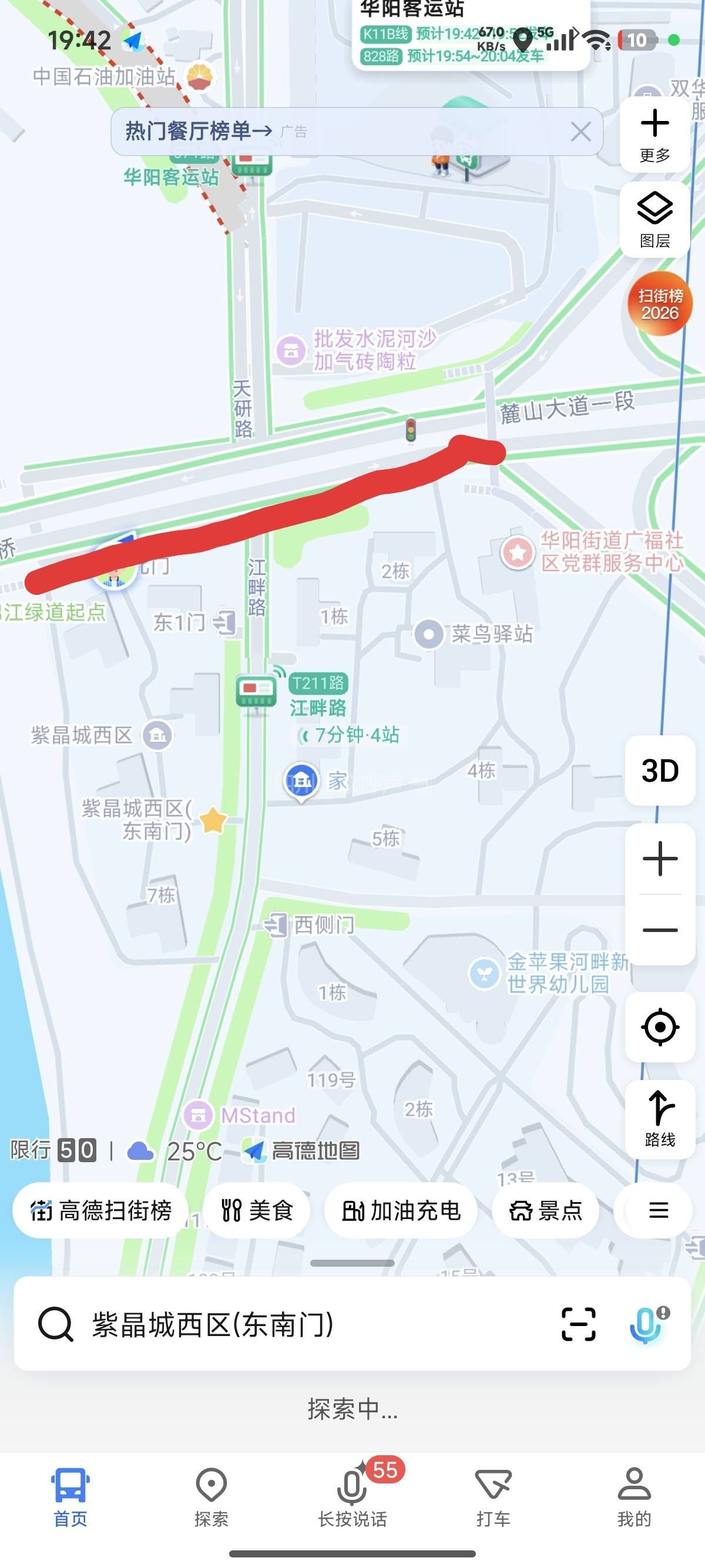This screenshot has height=1568, width=705.
Task: Open the 热门餐厅榜单 link
Action: (x=199, y=131)
